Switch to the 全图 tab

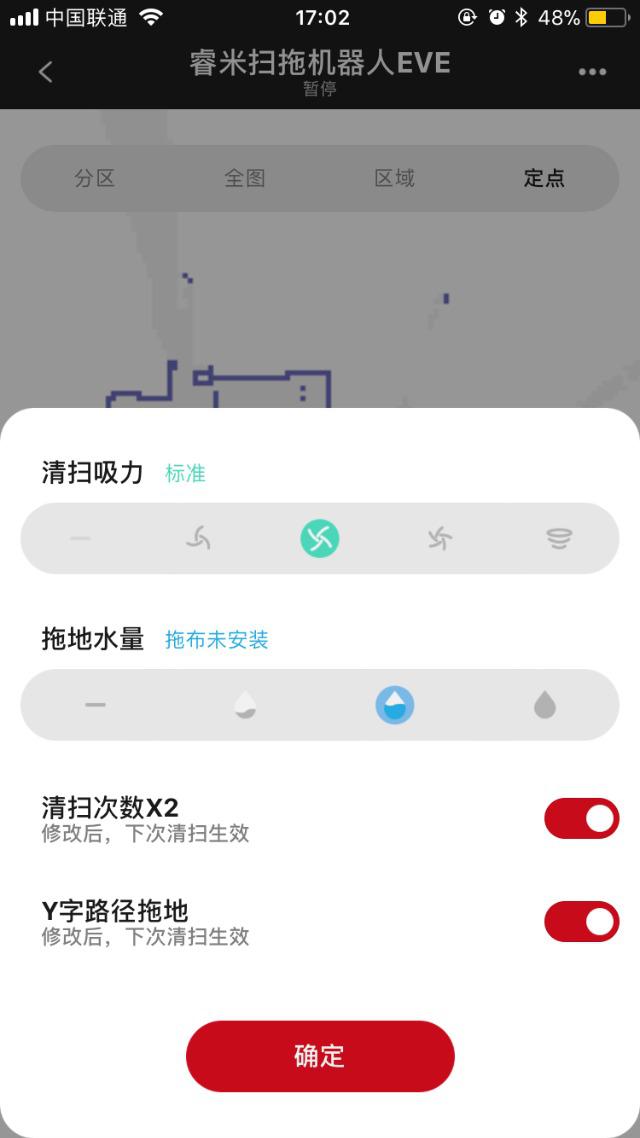click(245, 178)
